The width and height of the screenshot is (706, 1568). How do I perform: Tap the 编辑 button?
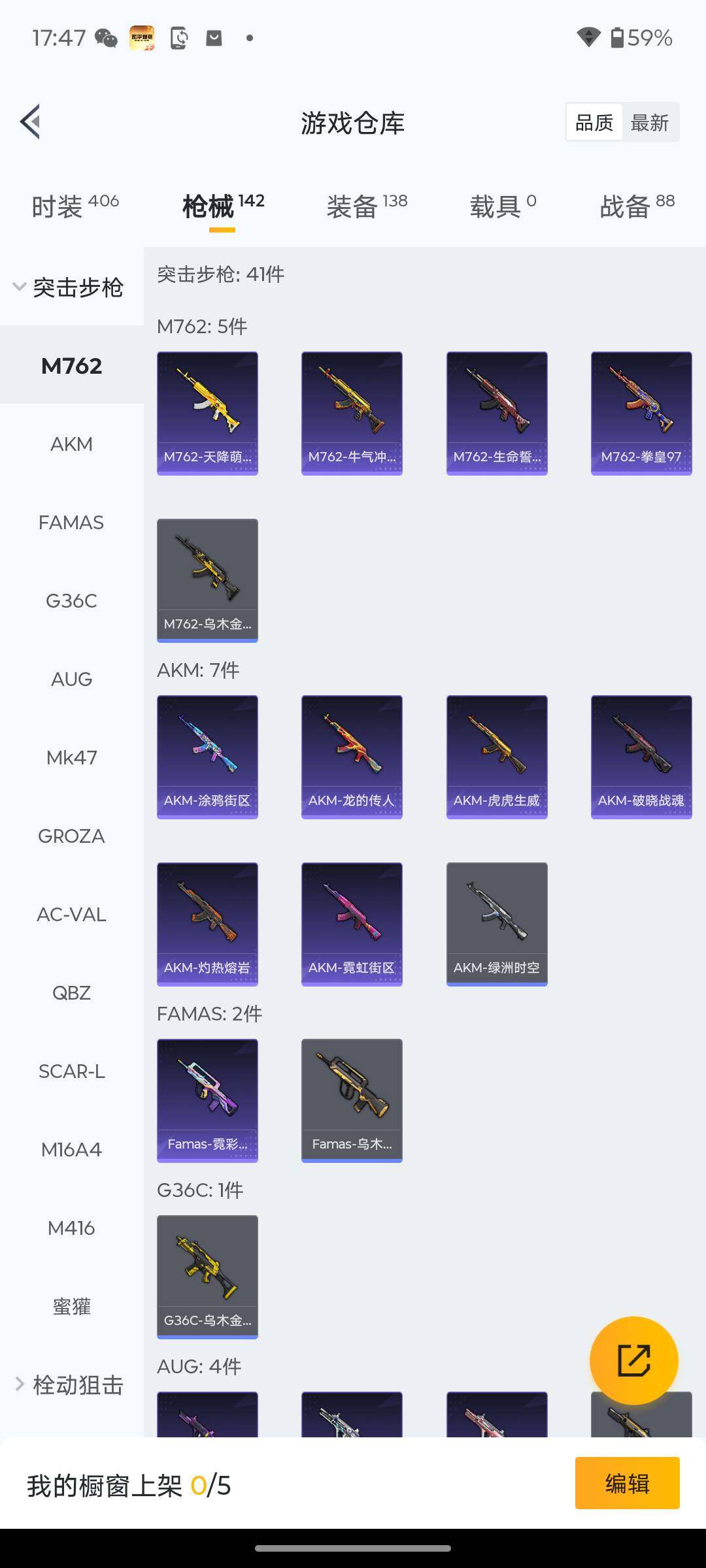click(627, 1483)
